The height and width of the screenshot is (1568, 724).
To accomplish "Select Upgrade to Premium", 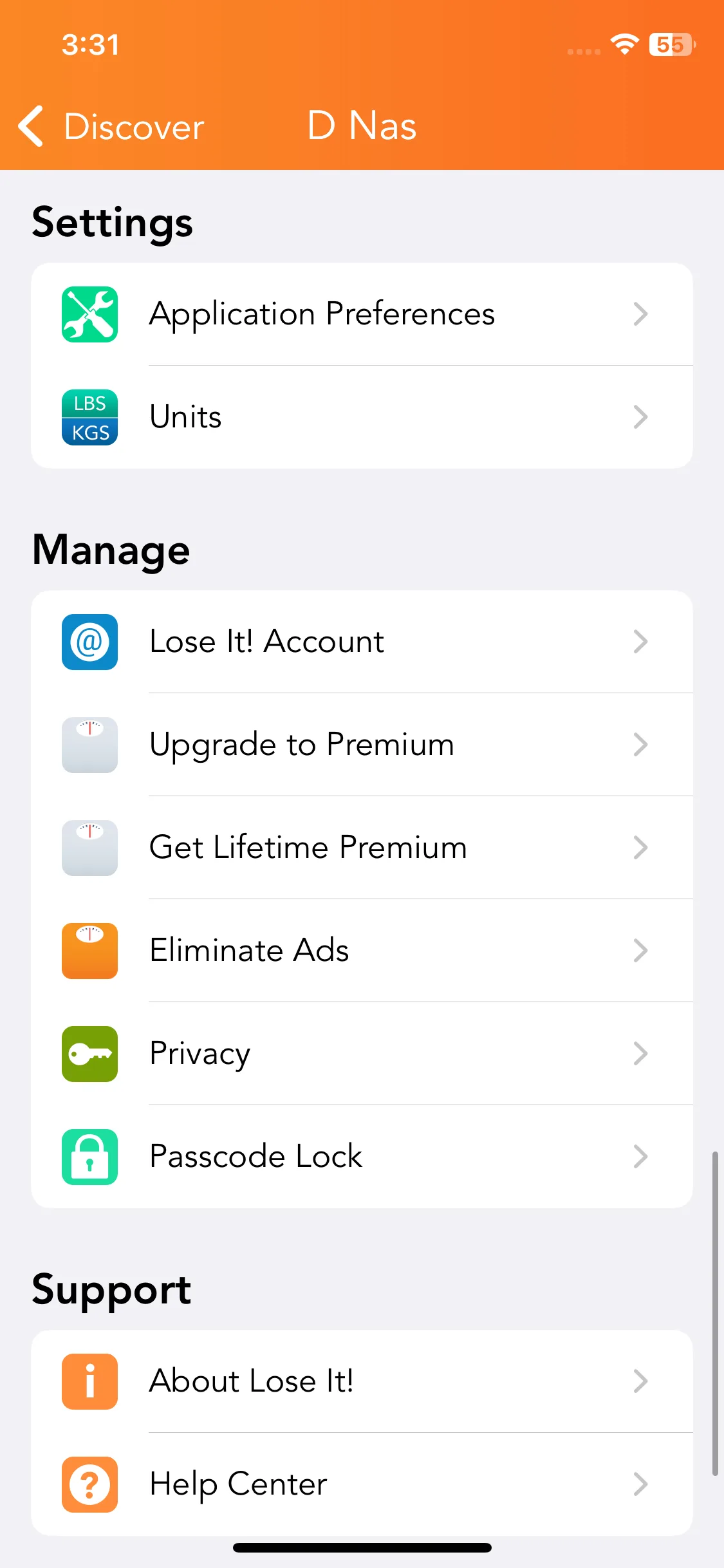I will click(x=362, y=745).
